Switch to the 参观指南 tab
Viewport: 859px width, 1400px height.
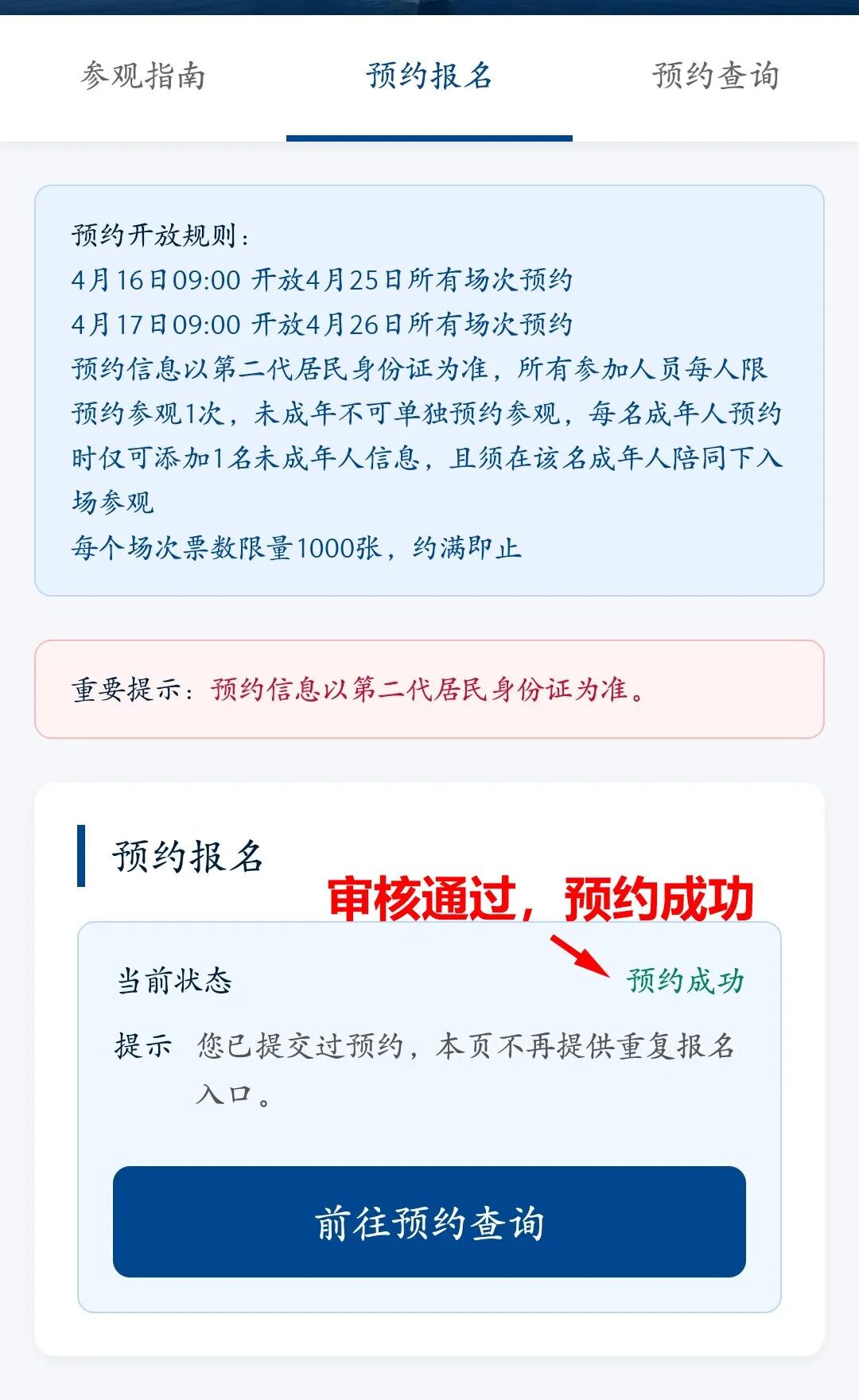(143, 76)
